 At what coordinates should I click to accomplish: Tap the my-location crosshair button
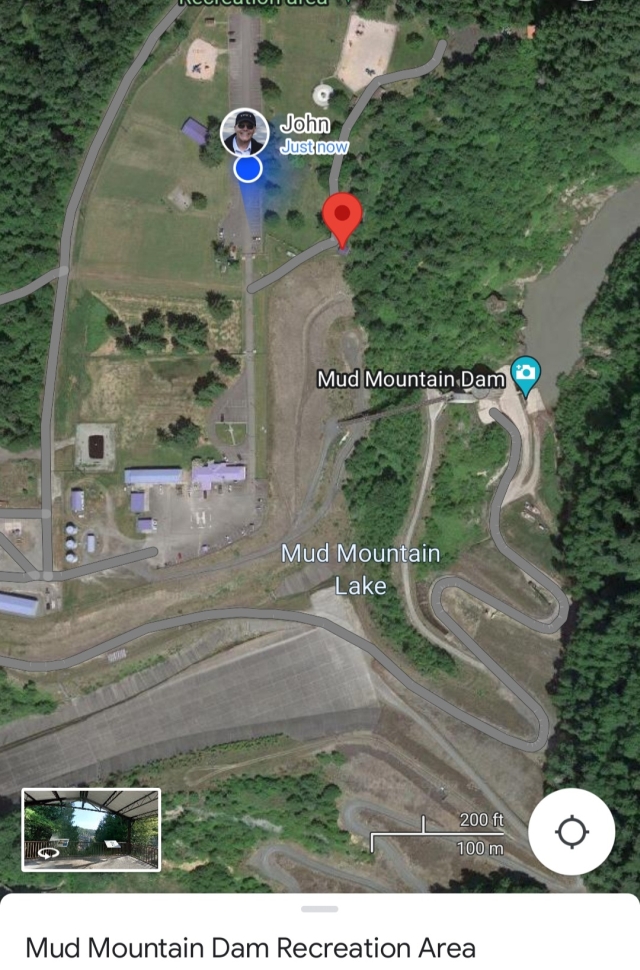click(x=572, y=832)
